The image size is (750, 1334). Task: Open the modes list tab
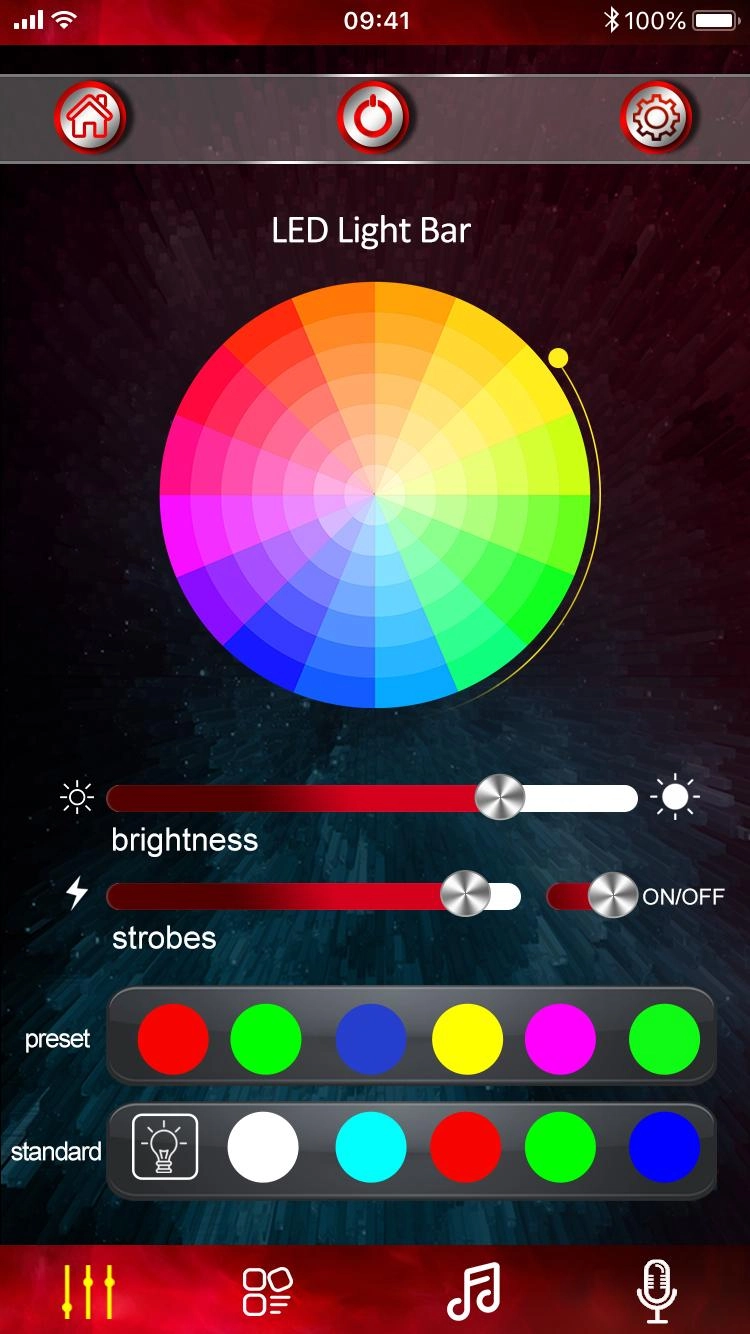coord(268,1291)
